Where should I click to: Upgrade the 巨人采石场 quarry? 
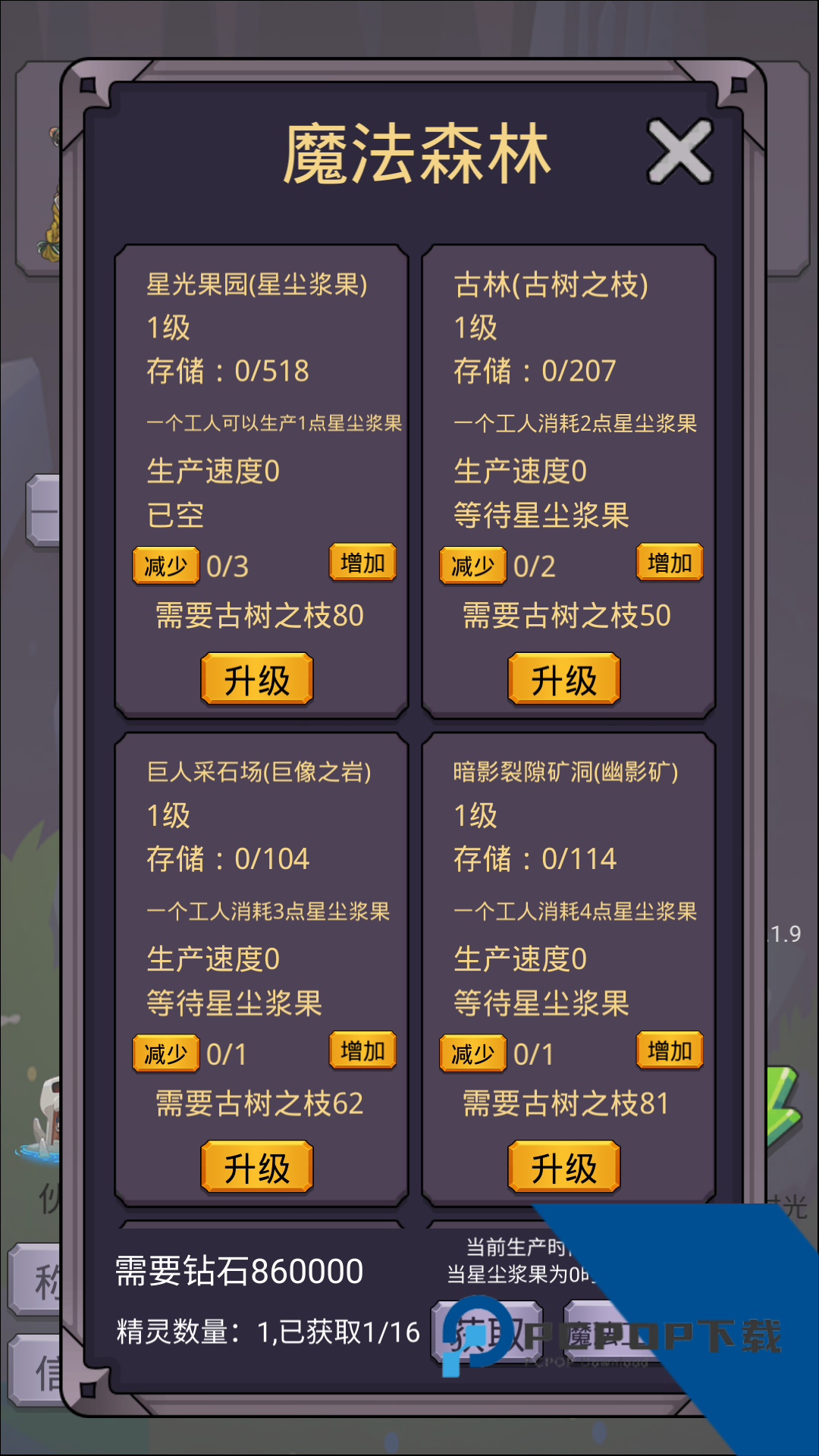pos(257,1167)
